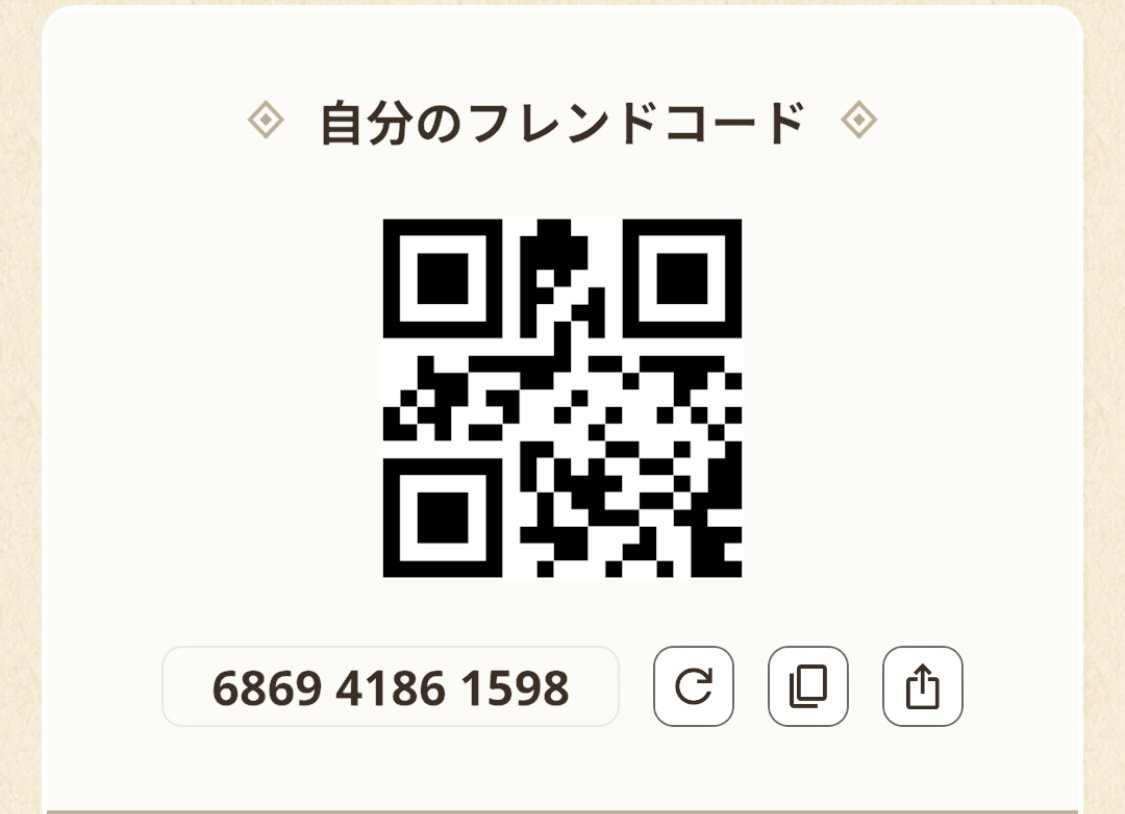The image size is (1125, 814).
Task: Share the friend code
Action: click(x=922, y=686)
